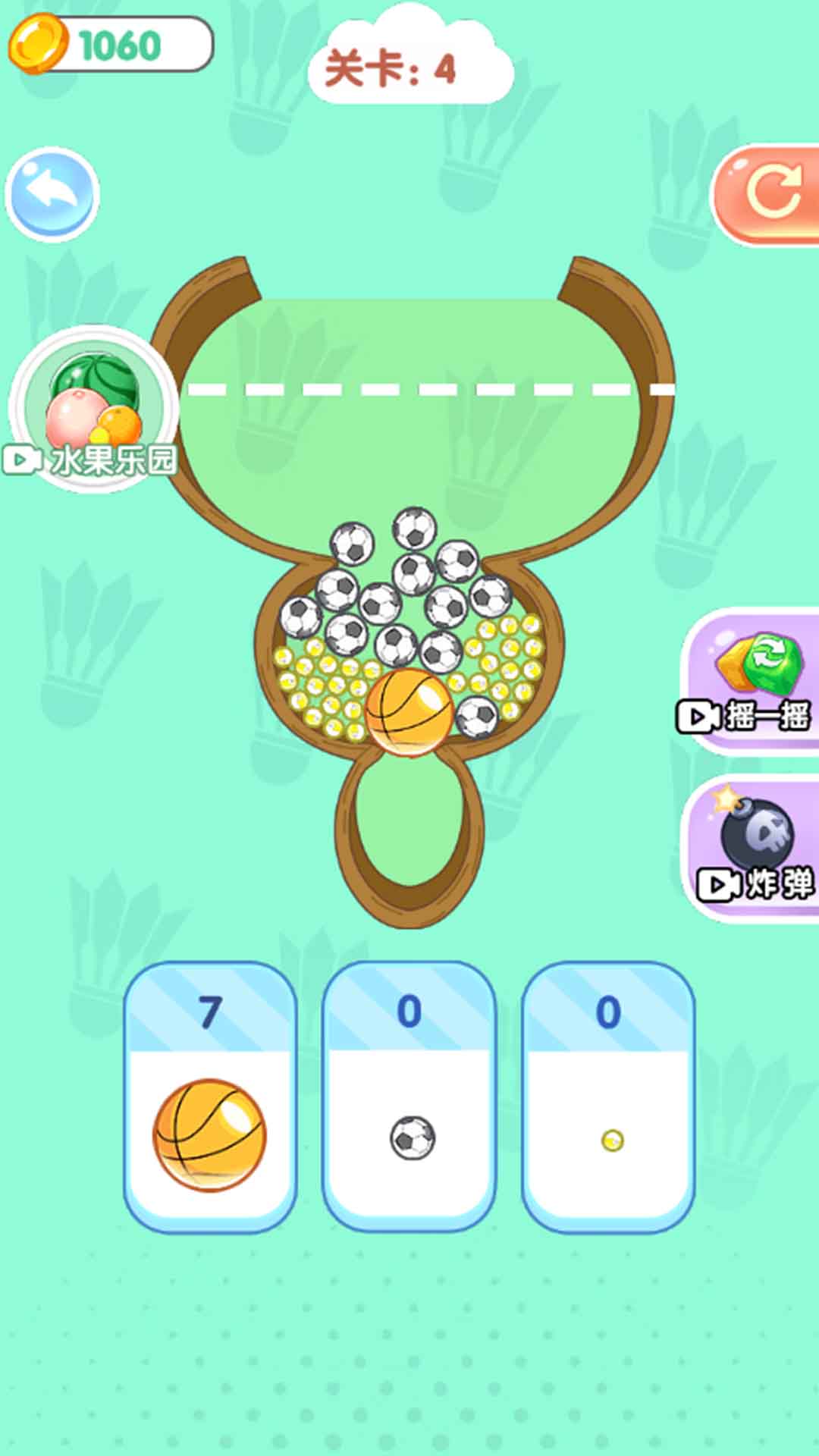Tap the blue back arrow button
This screenshot has width=819, height=1456.
tap(52, 195)
